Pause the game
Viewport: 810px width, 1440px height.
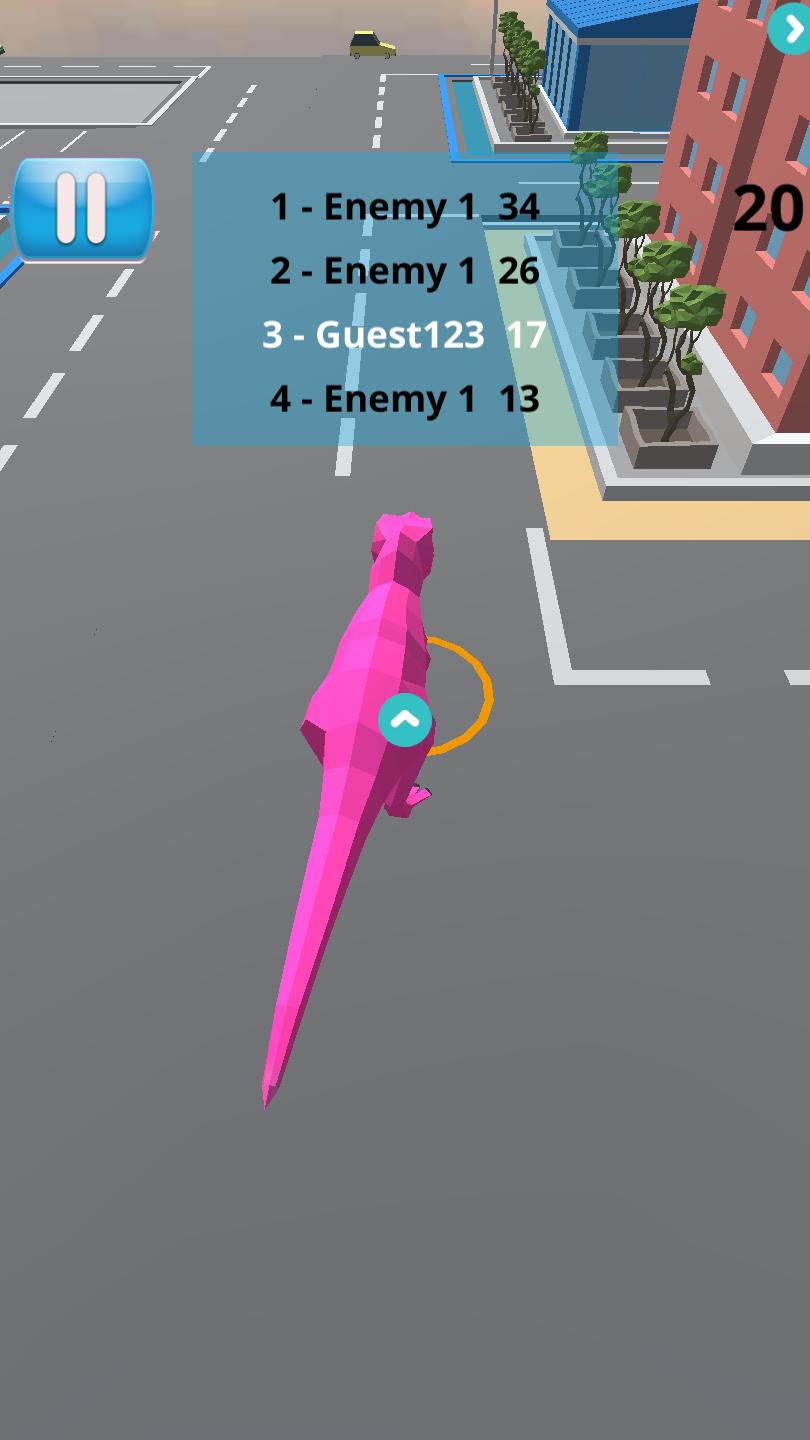[83, 209]
